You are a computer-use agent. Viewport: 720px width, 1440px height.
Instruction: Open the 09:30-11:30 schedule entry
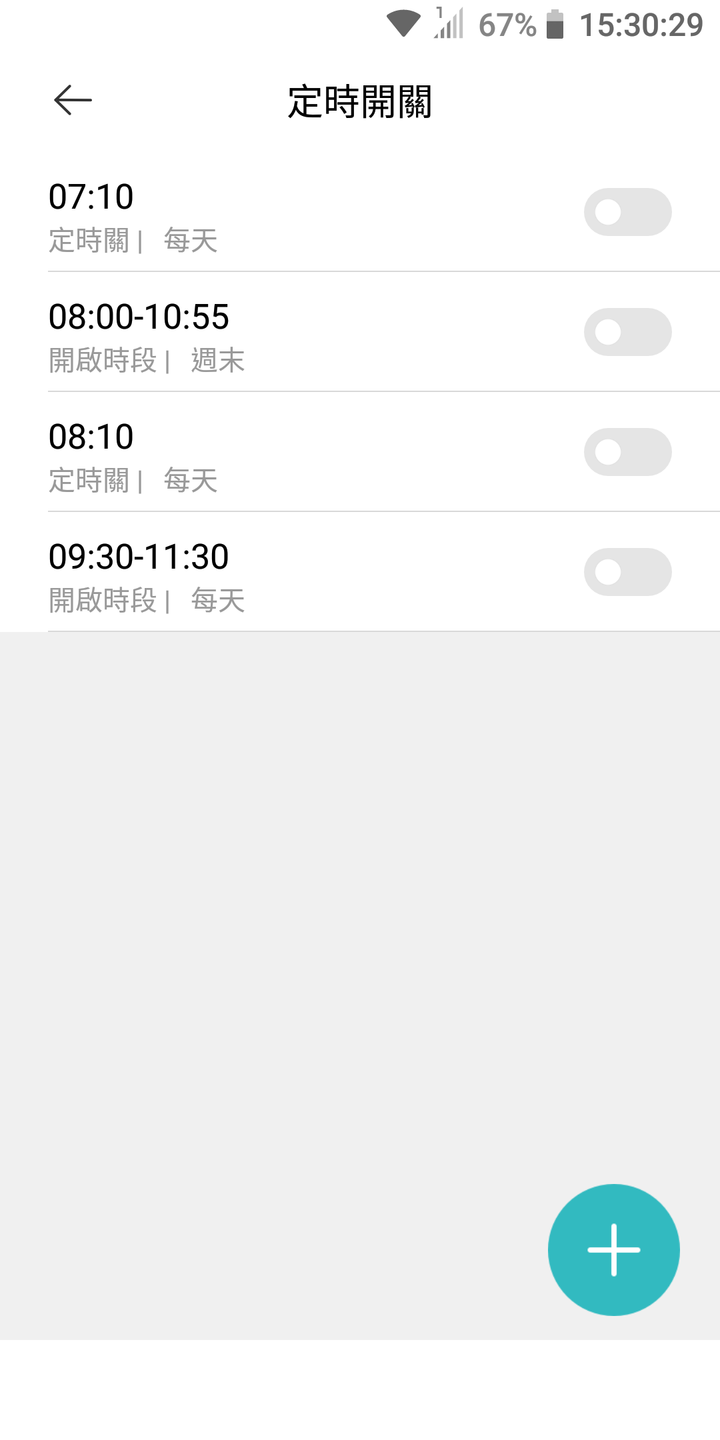point(360,572)
